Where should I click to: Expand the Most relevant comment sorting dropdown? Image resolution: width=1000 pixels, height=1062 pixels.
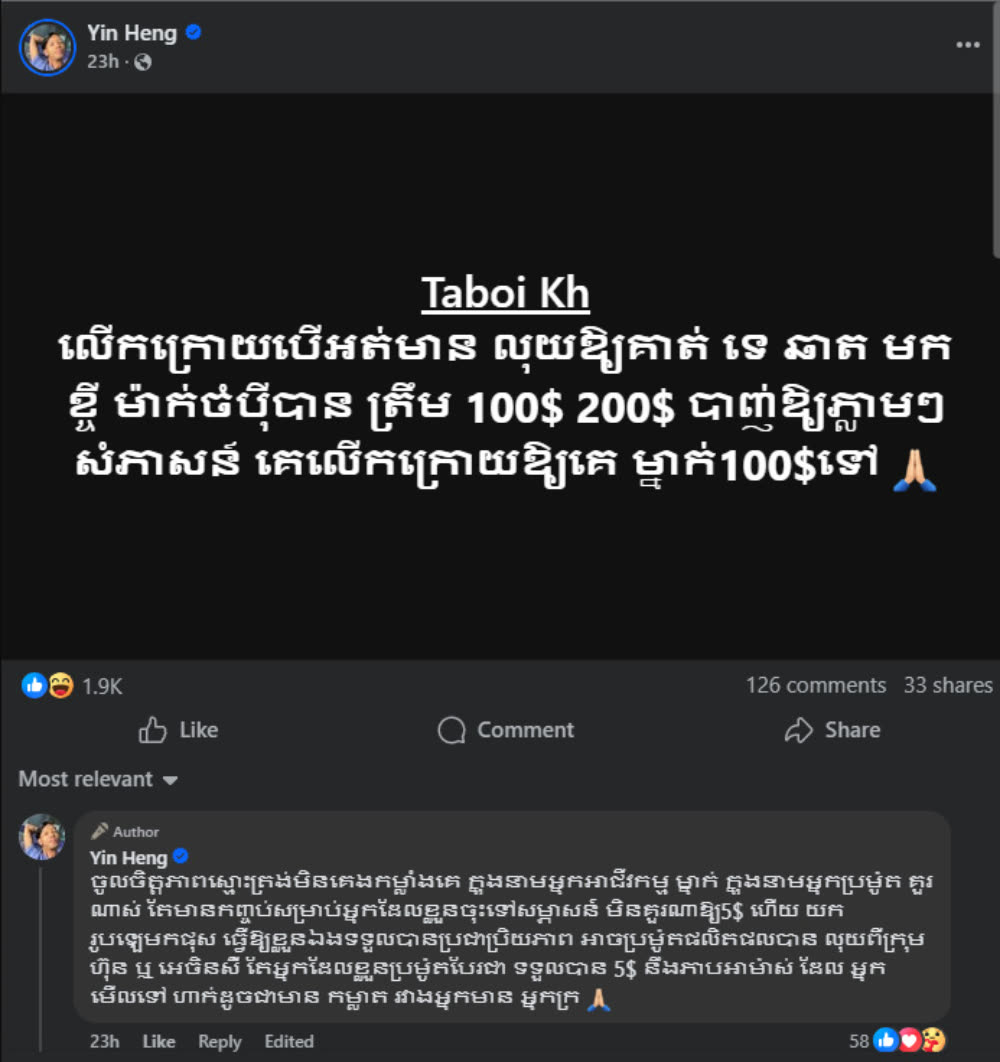tap(98, 779)
